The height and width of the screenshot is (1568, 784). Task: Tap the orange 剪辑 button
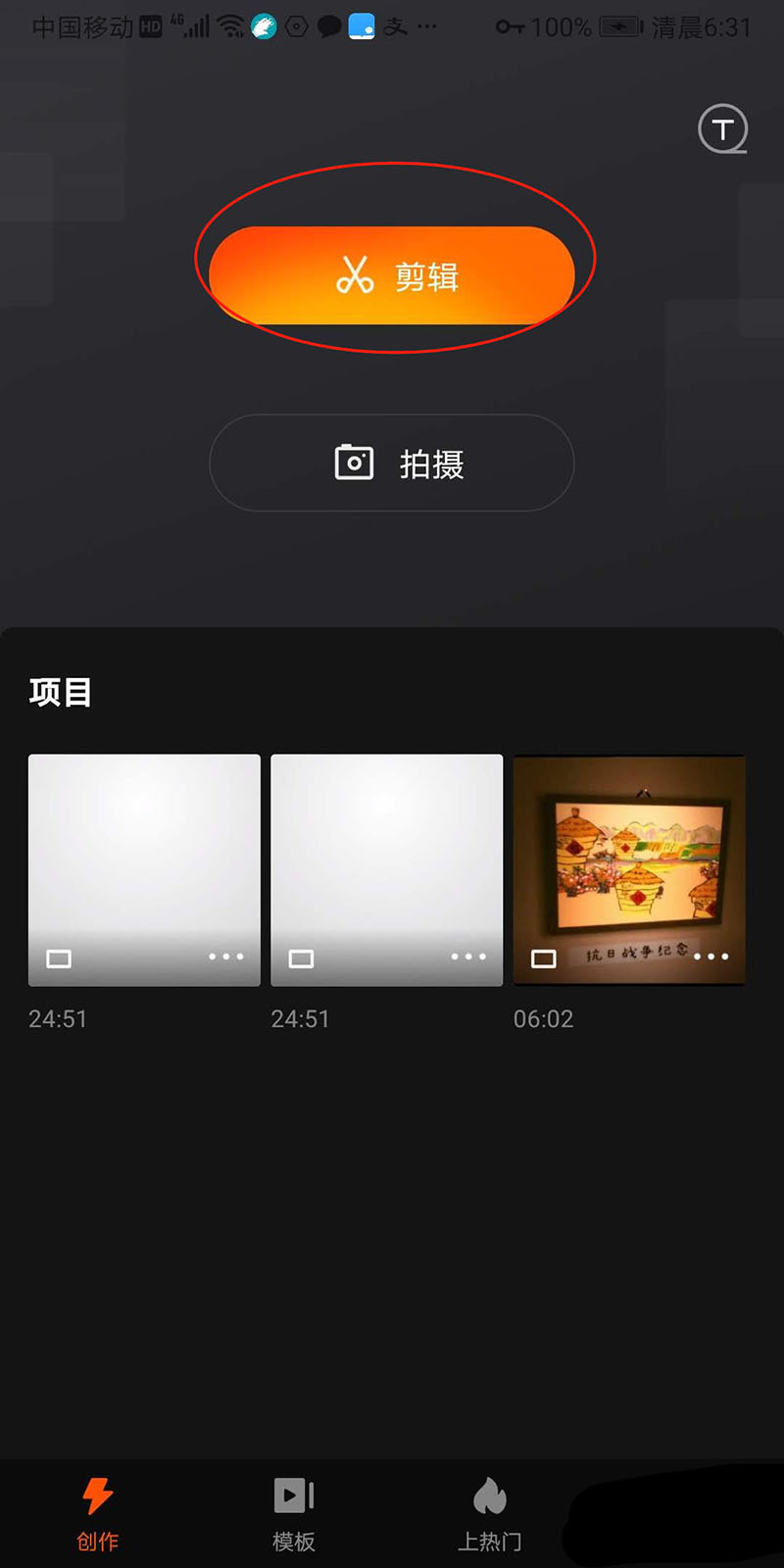click(x=392, y=275)
